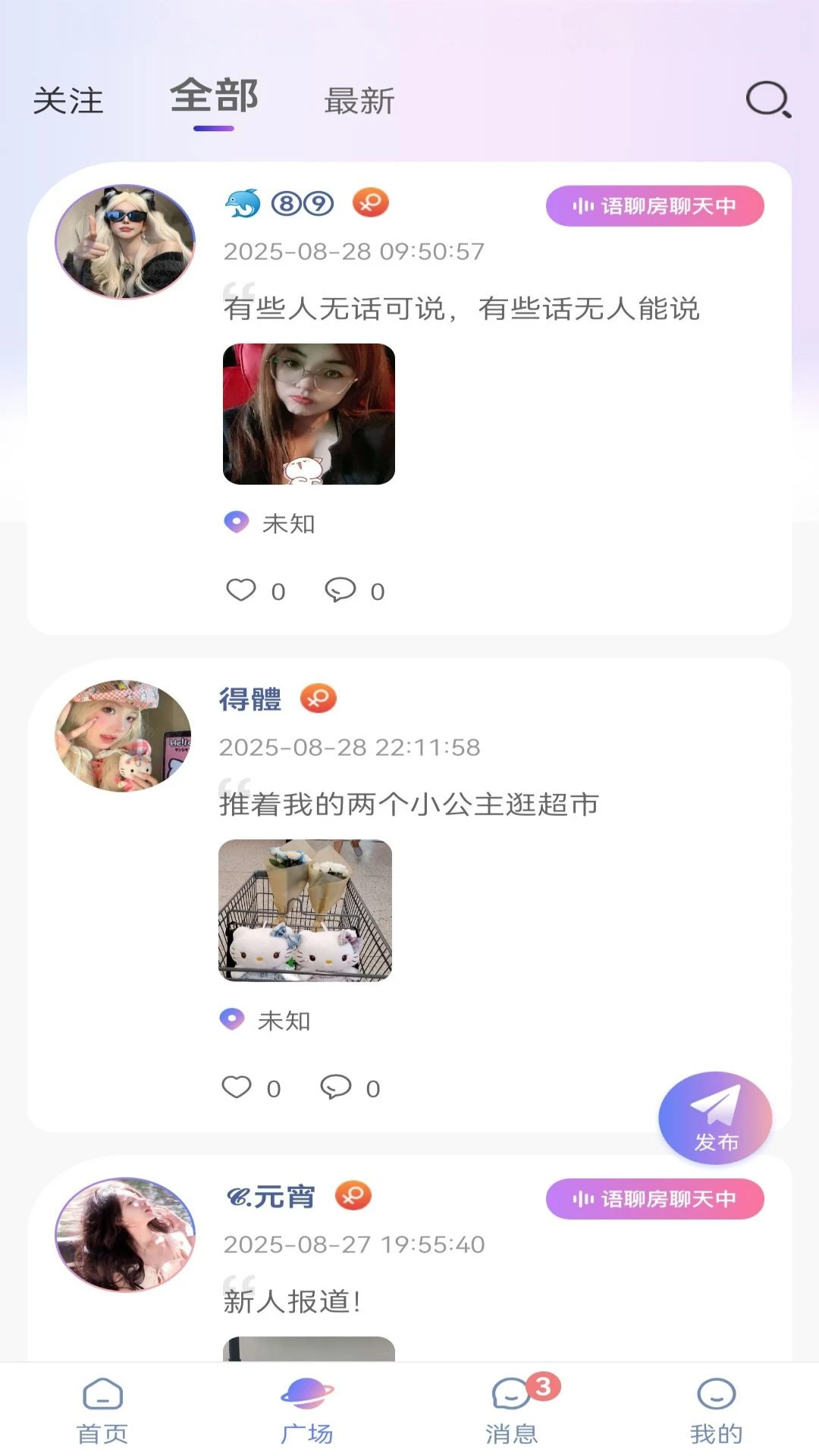This screenshot has width=819, height=1456.
Task: View the shopping cart photo in 得體's post
Action: [306, 910]
